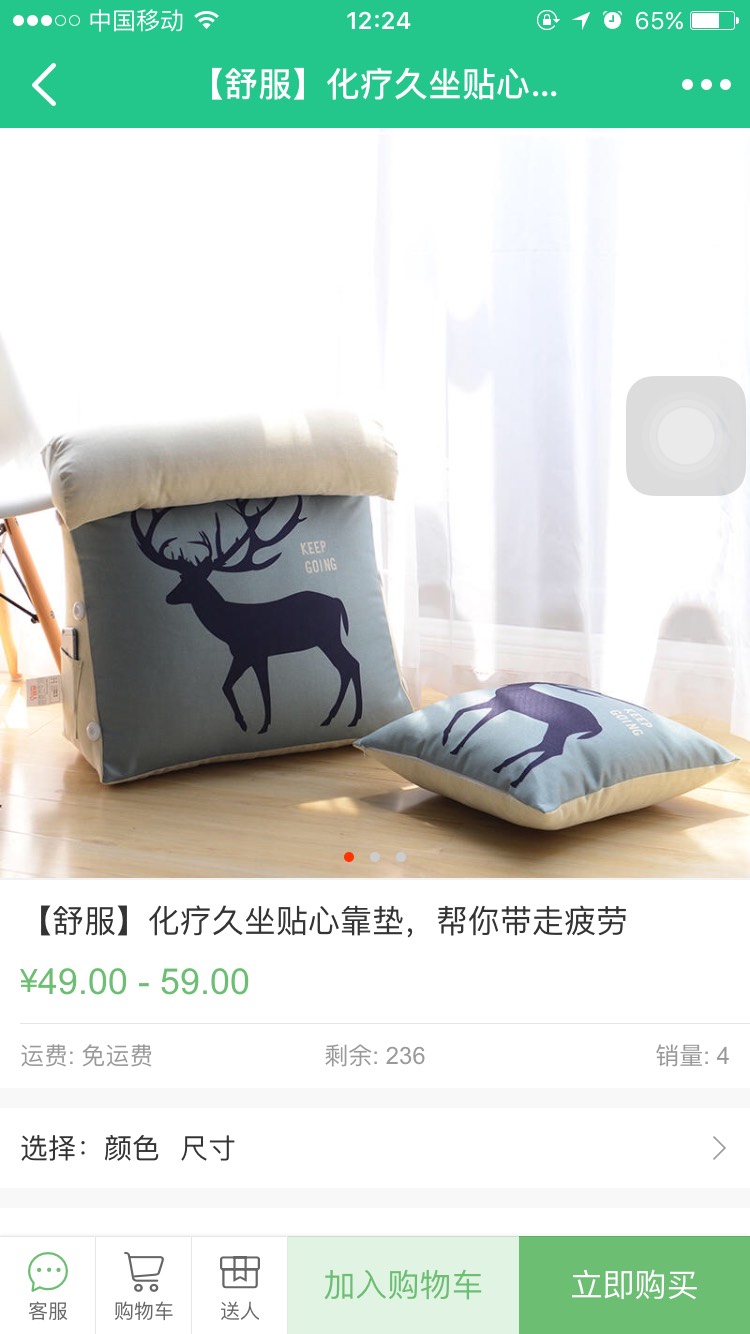
Task: Add item with 加入购物车 button
Action: click(x=403, y=1285)
